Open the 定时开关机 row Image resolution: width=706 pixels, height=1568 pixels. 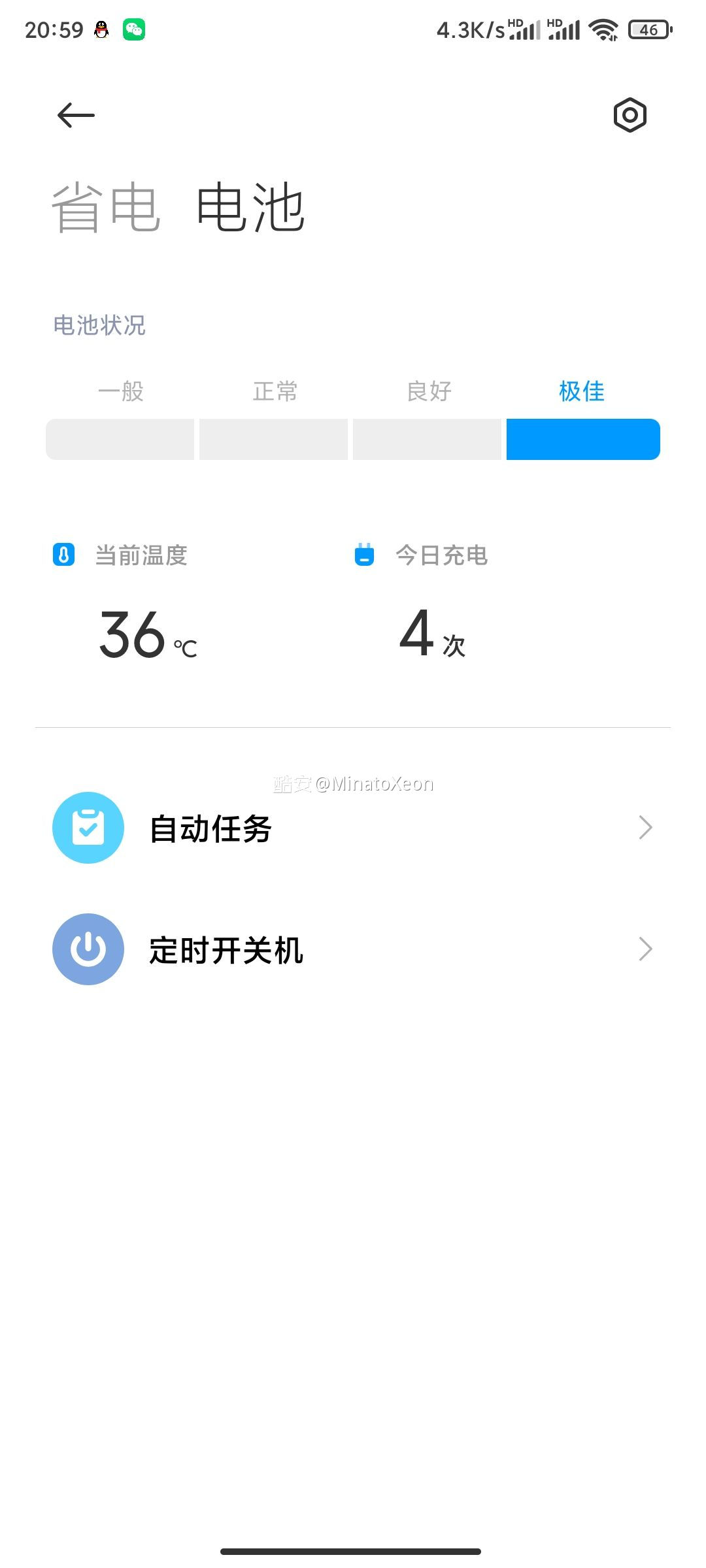click(353, 949)
